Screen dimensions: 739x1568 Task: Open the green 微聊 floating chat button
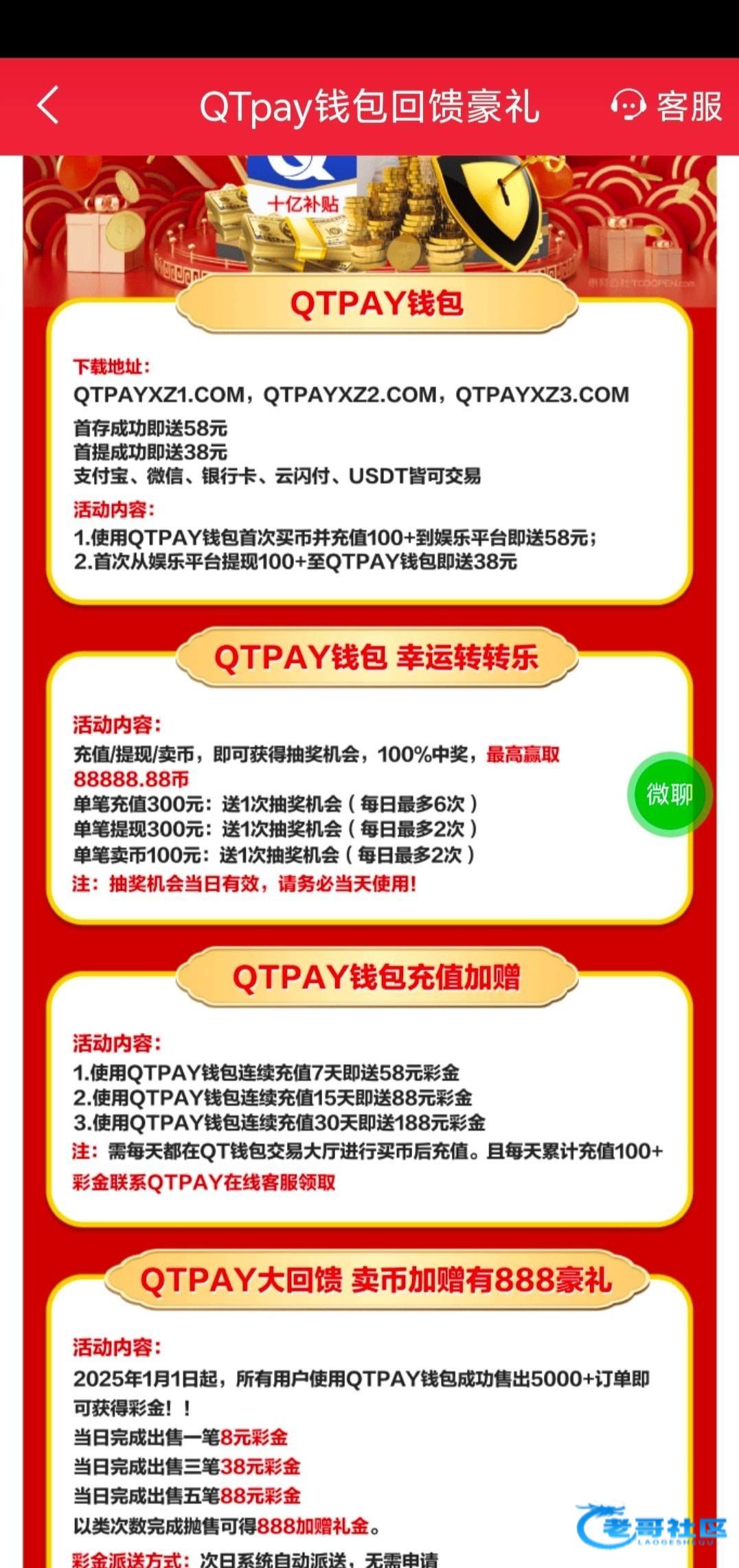(669, 794)
